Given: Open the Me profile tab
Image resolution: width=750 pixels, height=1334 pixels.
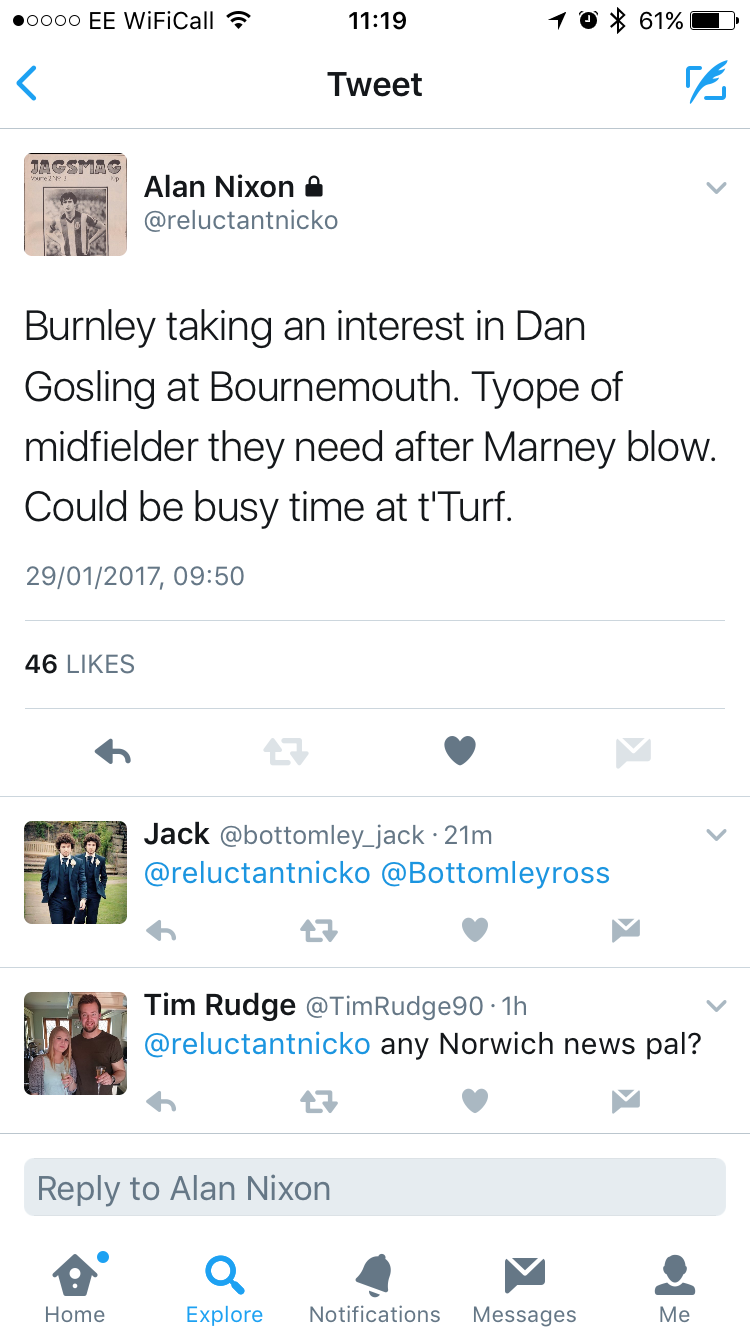Looking at the screenshot, I should coord(674,1288).
